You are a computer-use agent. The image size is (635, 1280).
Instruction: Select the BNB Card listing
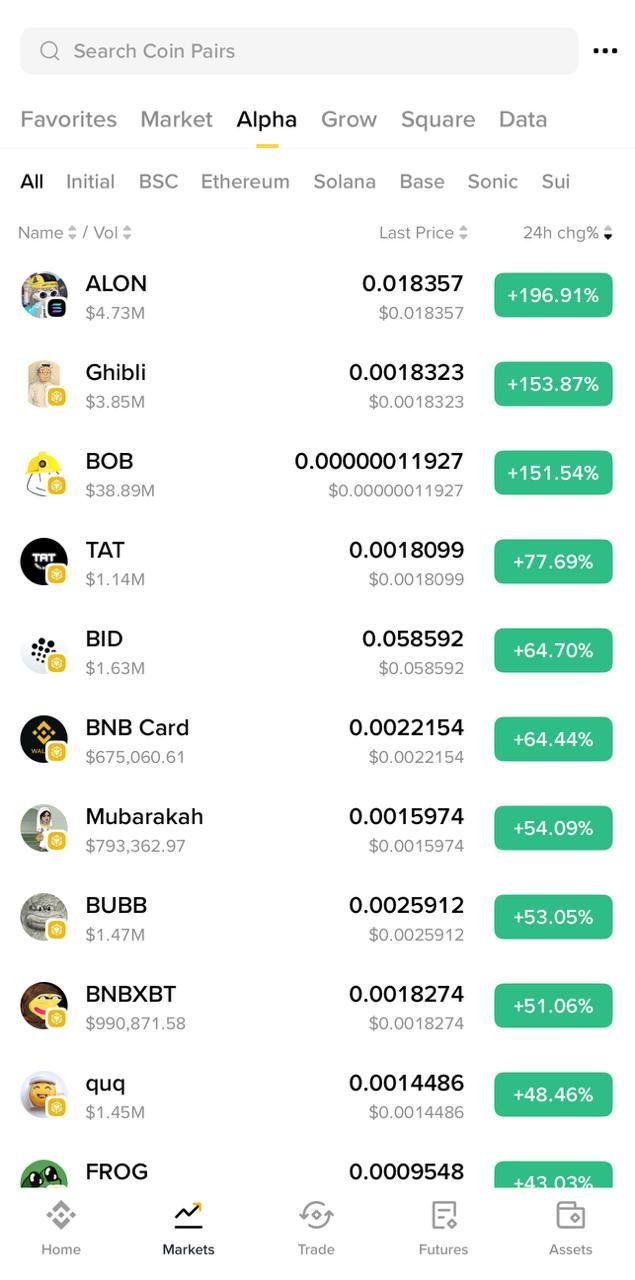[x=137, y=740]
